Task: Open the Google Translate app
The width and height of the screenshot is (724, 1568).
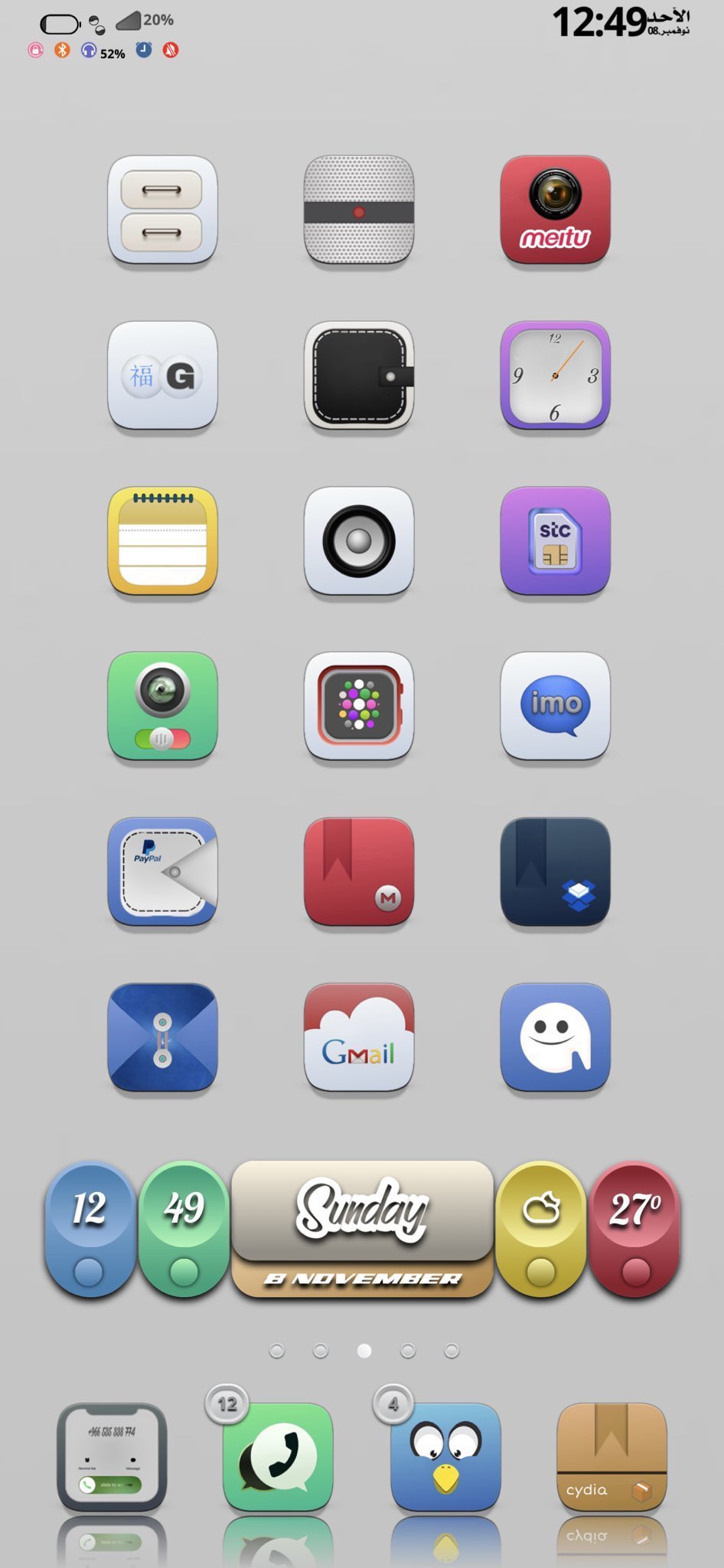Action: point(162,375)
